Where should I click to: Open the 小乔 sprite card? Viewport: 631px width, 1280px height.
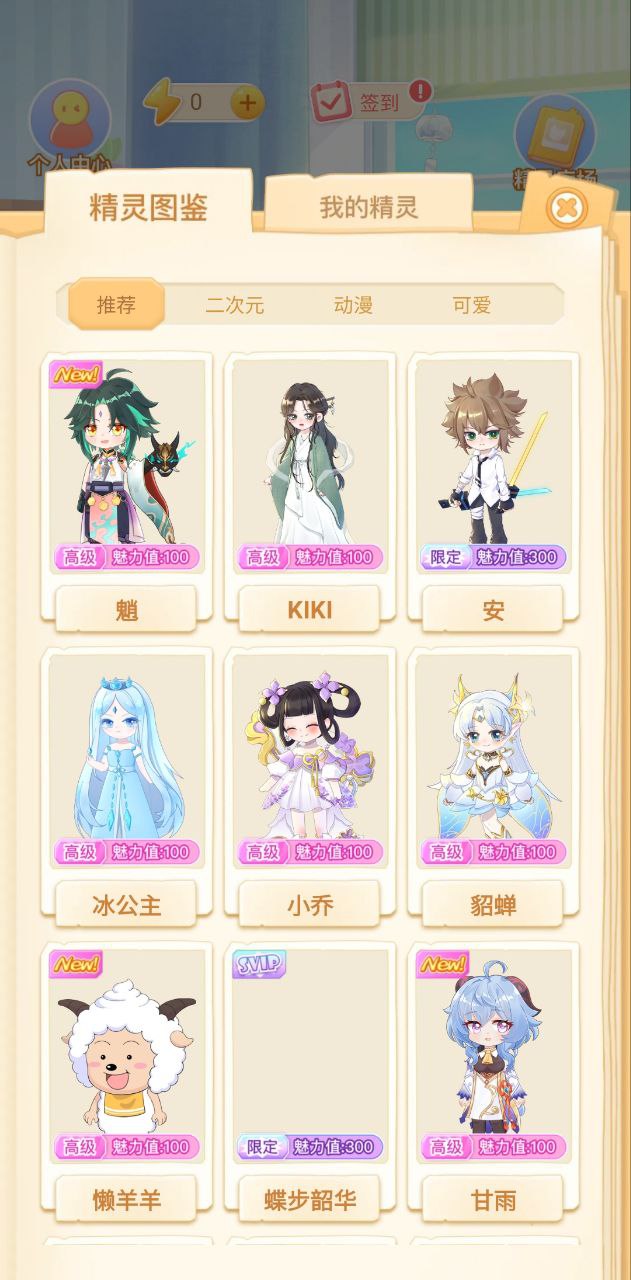[310, 760]
